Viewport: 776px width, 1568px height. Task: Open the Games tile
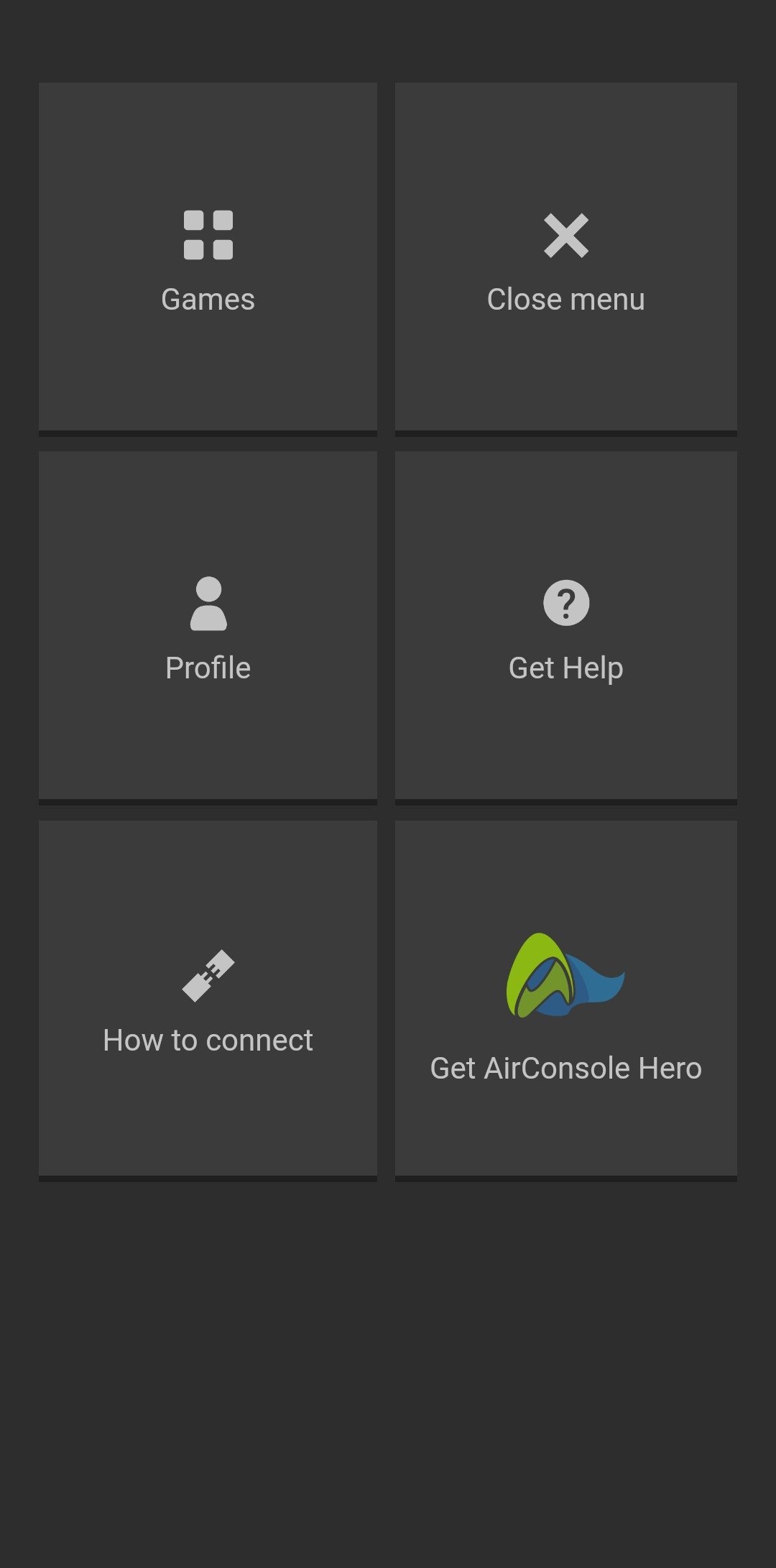point(208,257)
